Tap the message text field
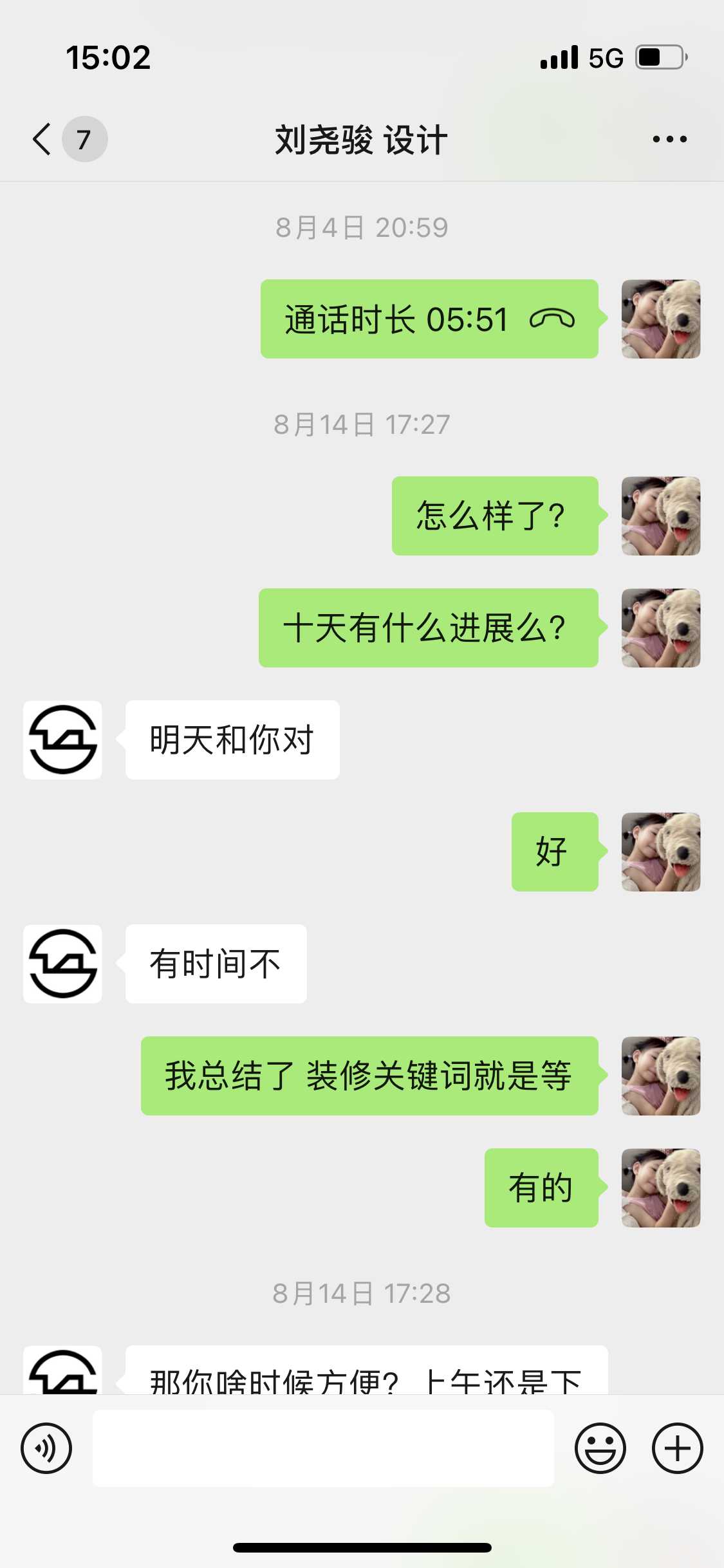The image size is (724, 1568). 323,1448
